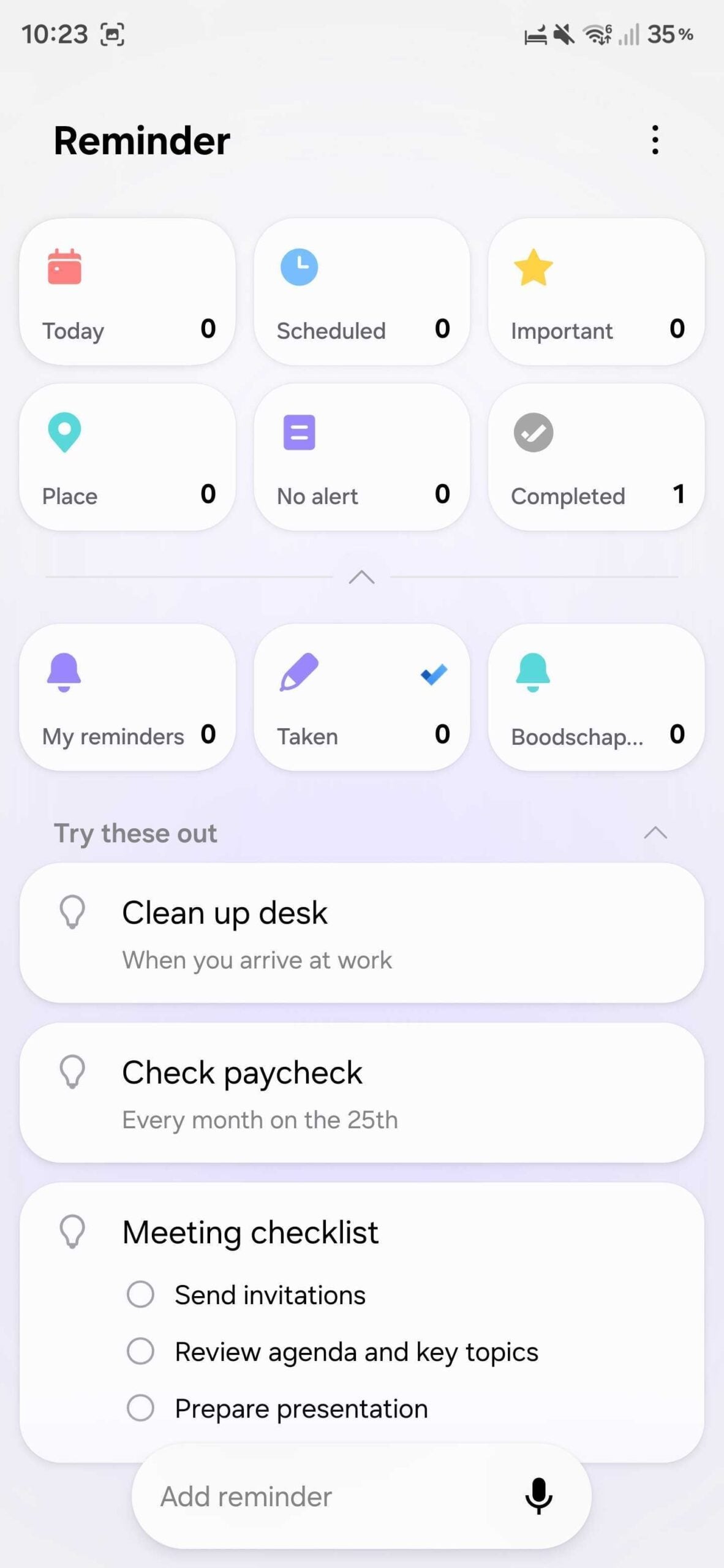Screen dimensions: 724x1568
Task: Collapse the categories section chevron
Action: coord(361,577)
